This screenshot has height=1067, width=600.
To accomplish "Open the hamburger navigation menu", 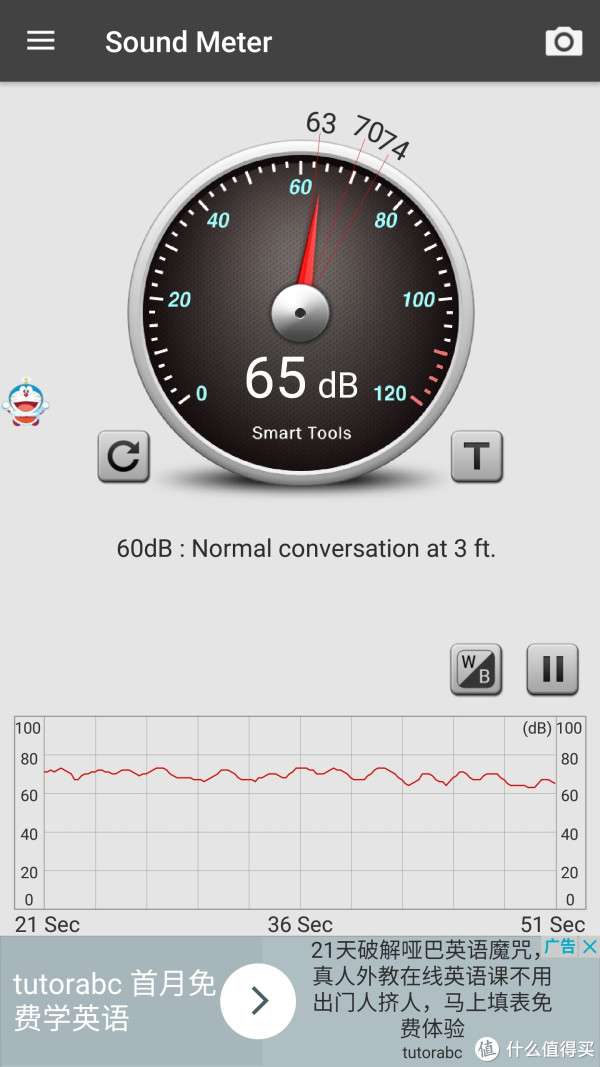I will 41,41.
